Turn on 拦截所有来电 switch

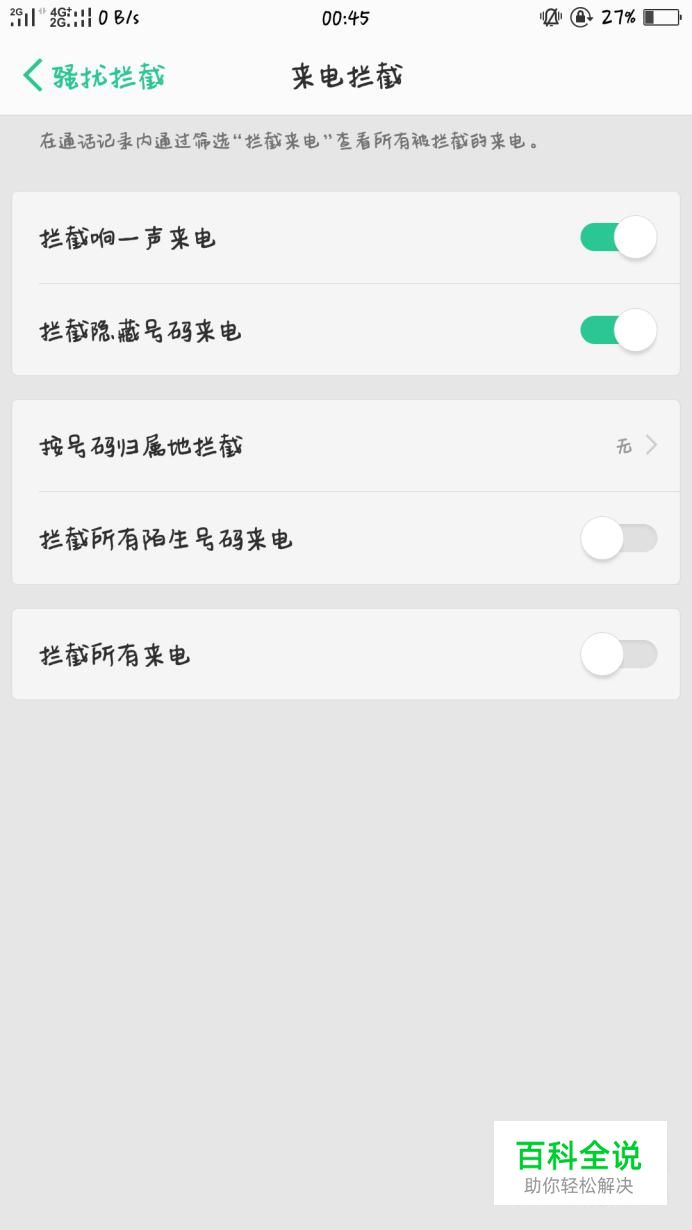click(x=618, y=655)
